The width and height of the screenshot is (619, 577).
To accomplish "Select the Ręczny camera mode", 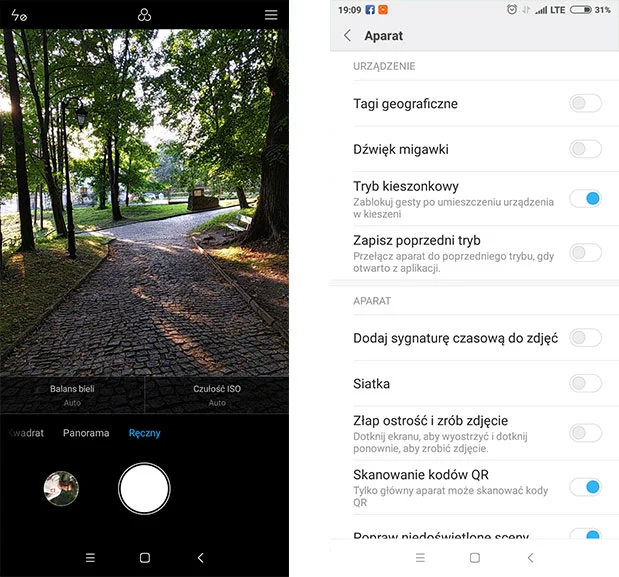I will (x=144, y=433).
